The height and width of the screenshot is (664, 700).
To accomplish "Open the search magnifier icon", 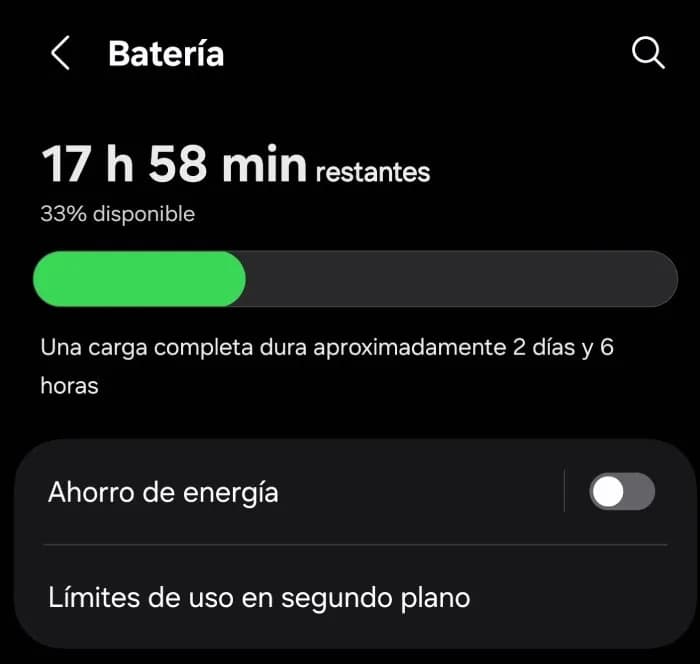I will pyautogui.click(x=648, y=54).
